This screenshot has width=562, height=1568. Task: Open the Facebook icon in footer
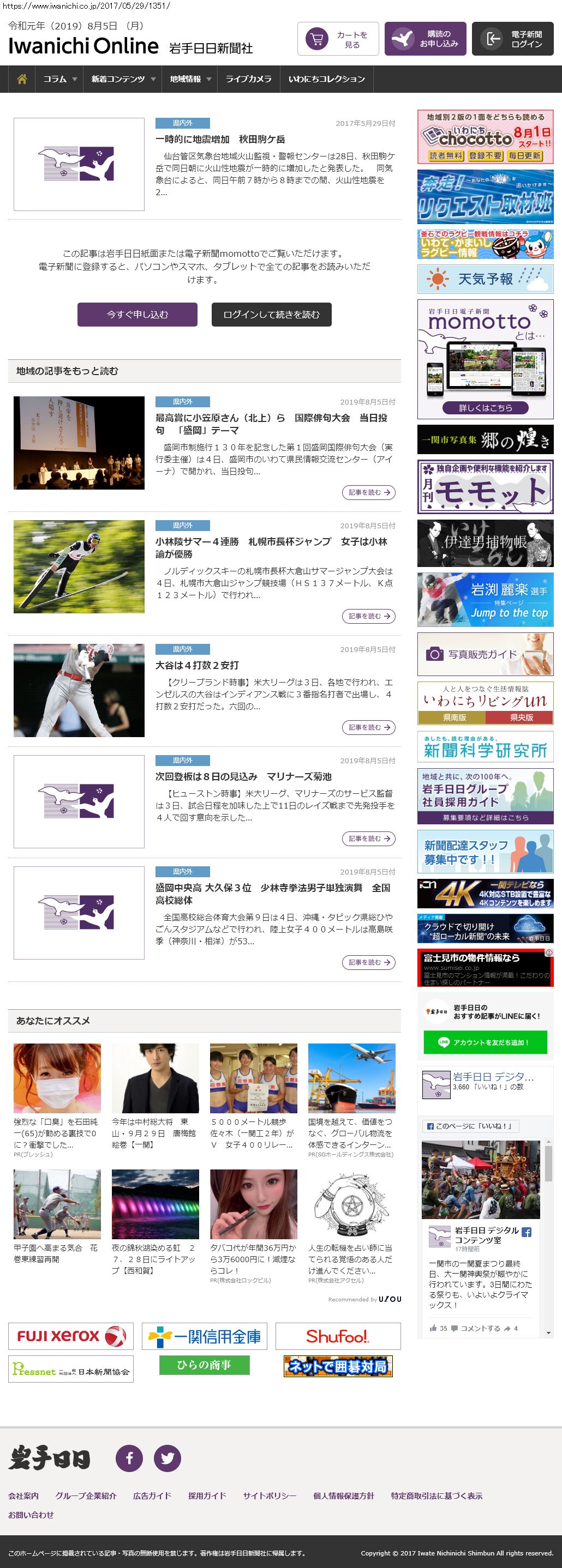[129, 1458]
